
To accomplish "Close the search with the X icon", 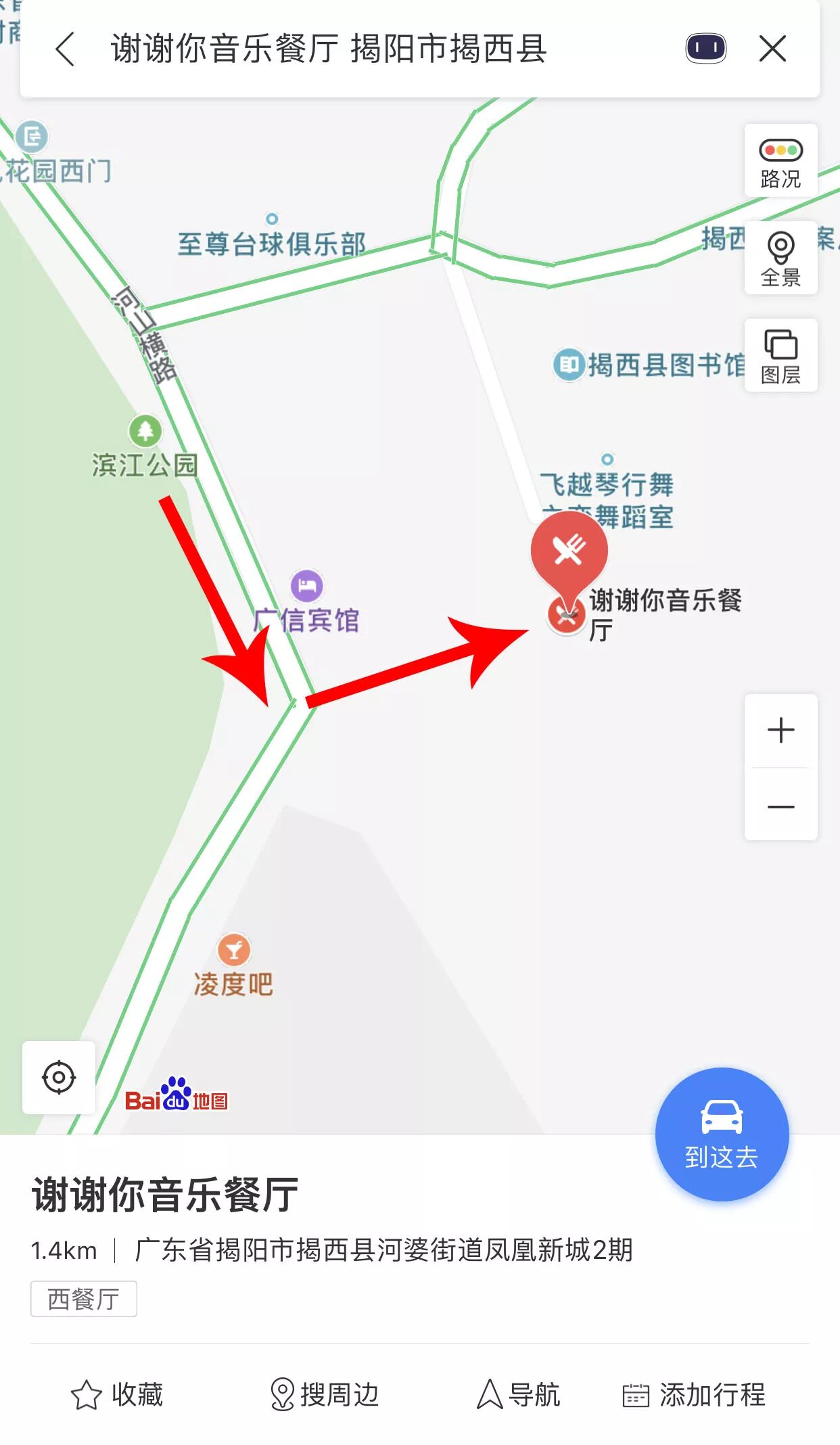I will click(x=772, y=49).
